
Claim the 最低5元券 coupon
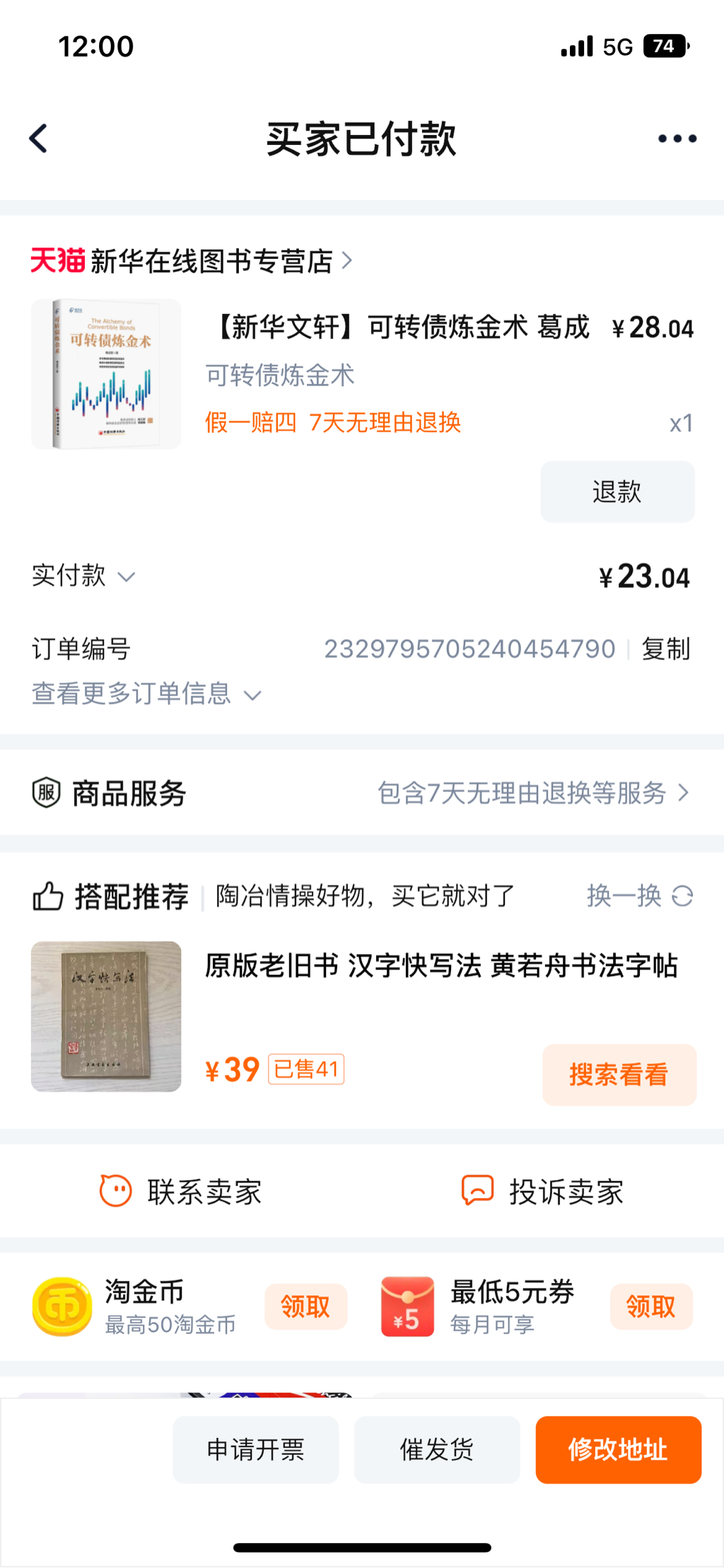point(650,1306)
